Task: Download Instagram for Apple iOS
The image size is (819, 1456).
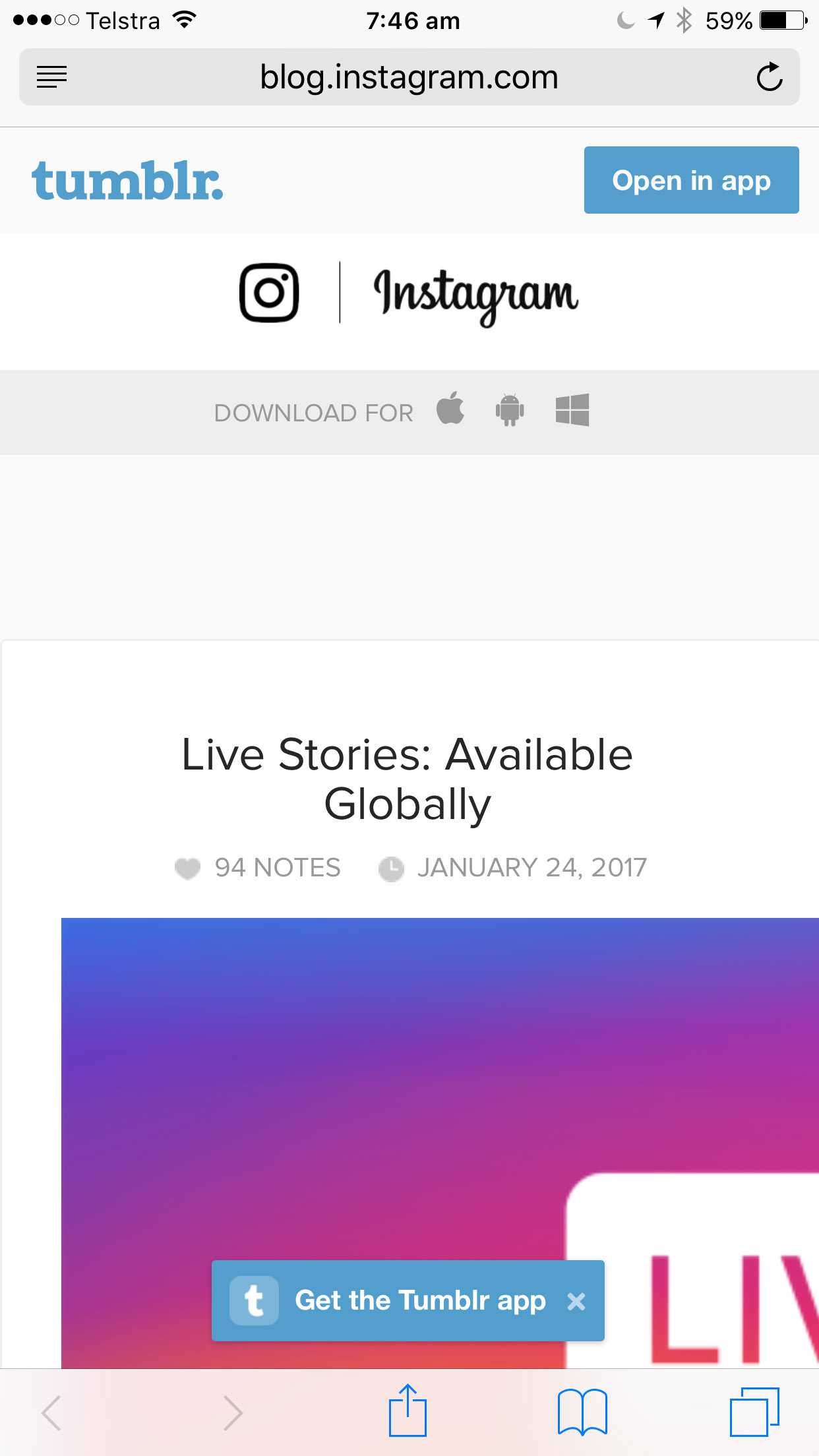Action: (x=450, y=409)
